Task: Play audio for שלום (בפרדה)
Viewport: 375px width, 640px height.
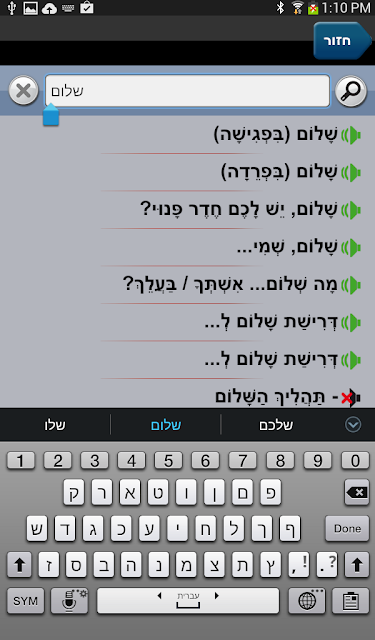Action: tap(351, 172)
